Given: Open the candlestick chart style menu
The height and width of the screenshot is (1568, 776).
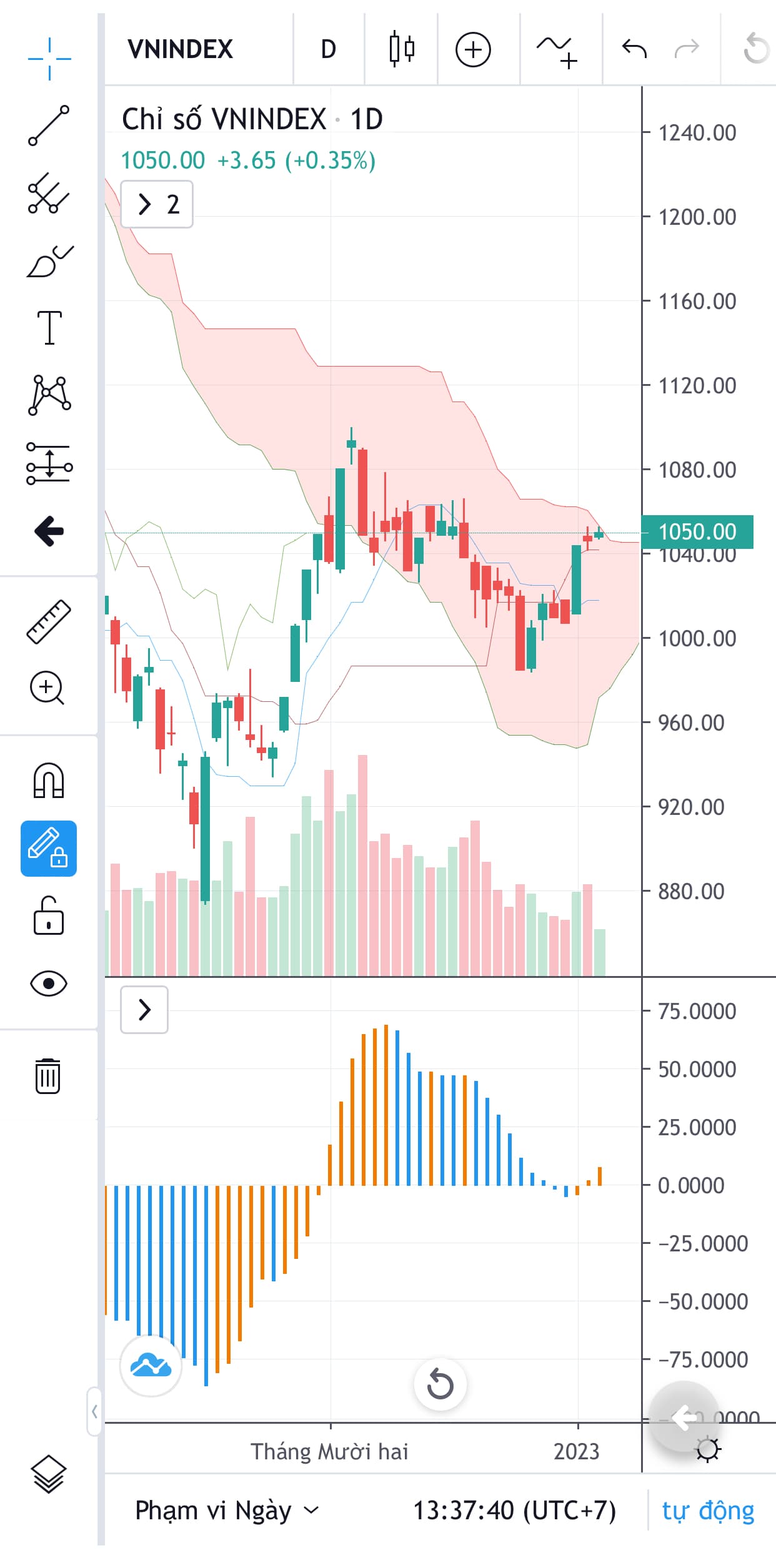Looking at the screenshot, I should tap(402, 49).
